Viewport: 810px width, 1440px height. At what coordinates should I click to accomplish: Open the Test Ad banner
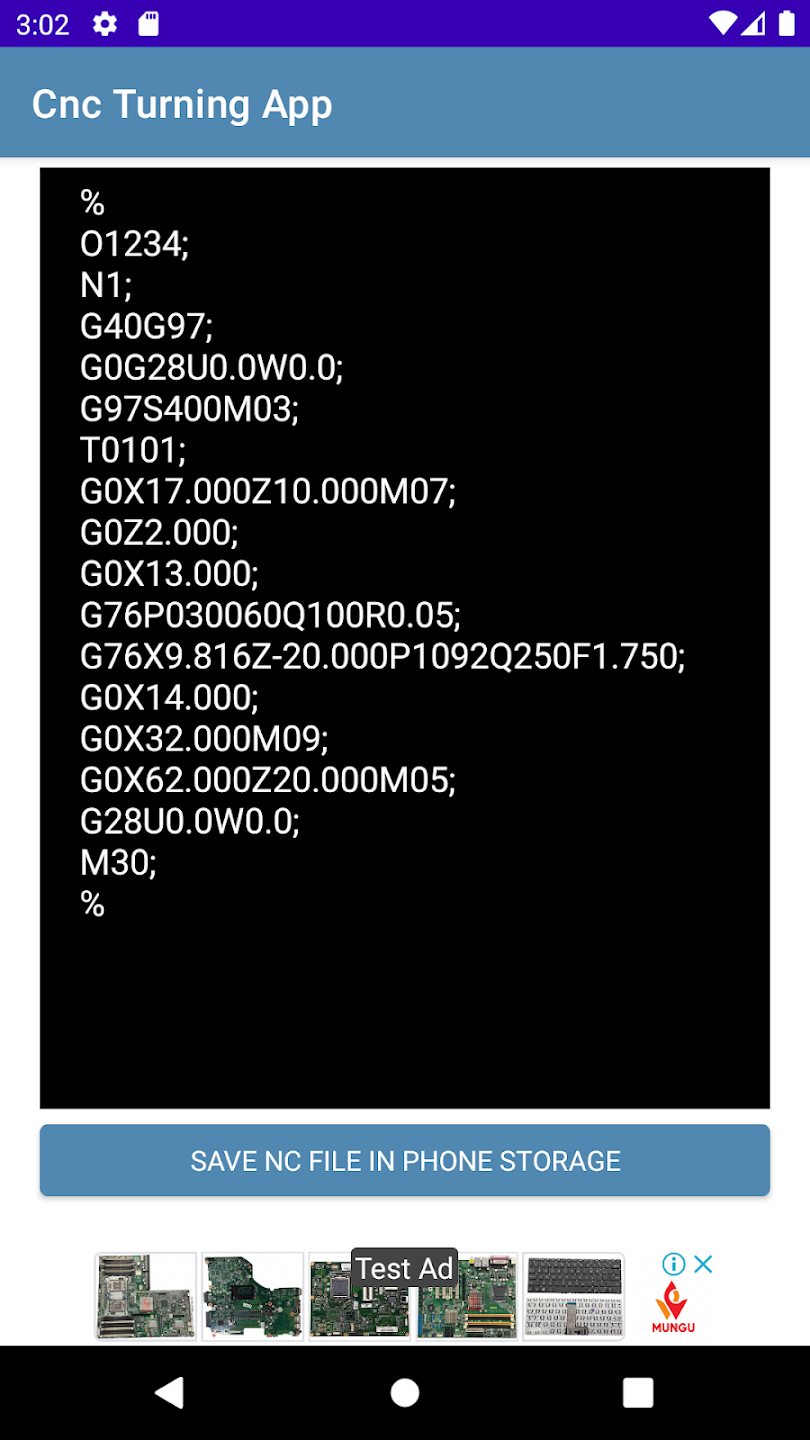pyautogui.click(x=360, y=1296)
